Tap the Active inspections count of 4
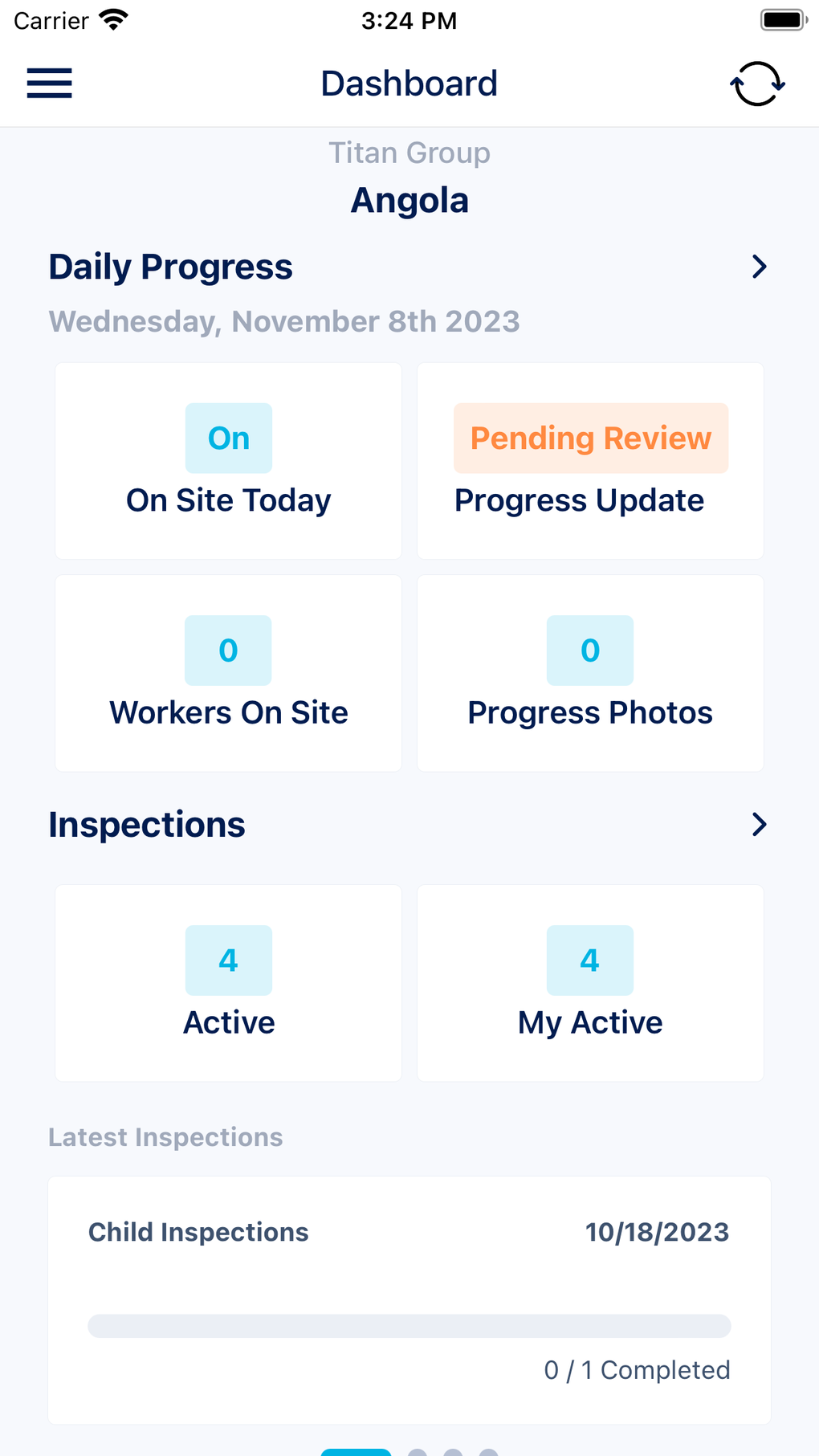The image size is (819, 1456). [228, 960]
